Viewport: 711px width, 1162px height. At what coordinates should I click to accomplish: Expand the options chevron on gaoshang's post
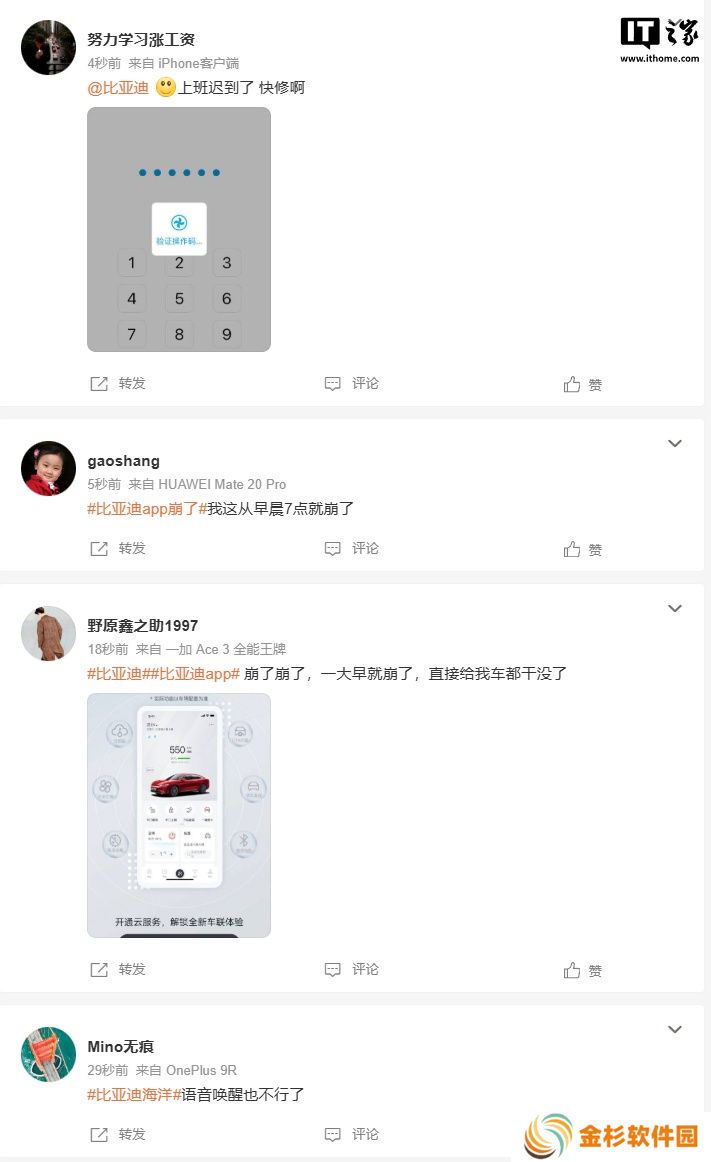tap(675, 443)
